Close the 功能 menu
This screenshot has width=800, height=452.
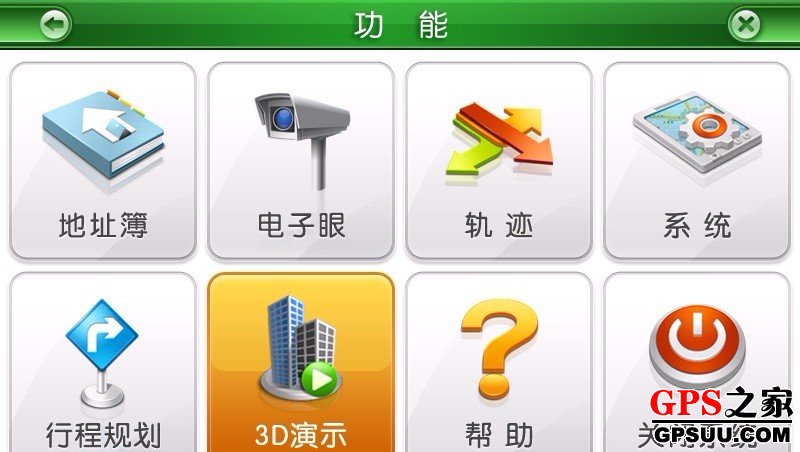(x=744, y=23)
